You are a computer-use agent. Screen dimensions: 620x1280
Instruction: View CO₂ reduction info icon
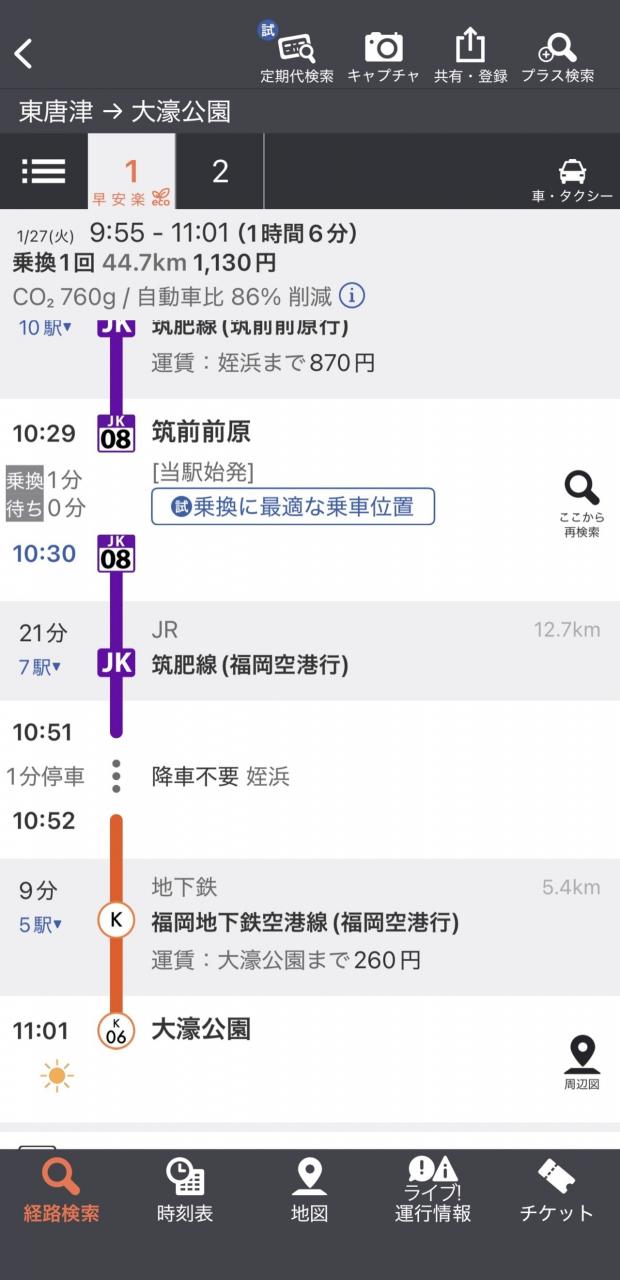[x=351, y=296]
